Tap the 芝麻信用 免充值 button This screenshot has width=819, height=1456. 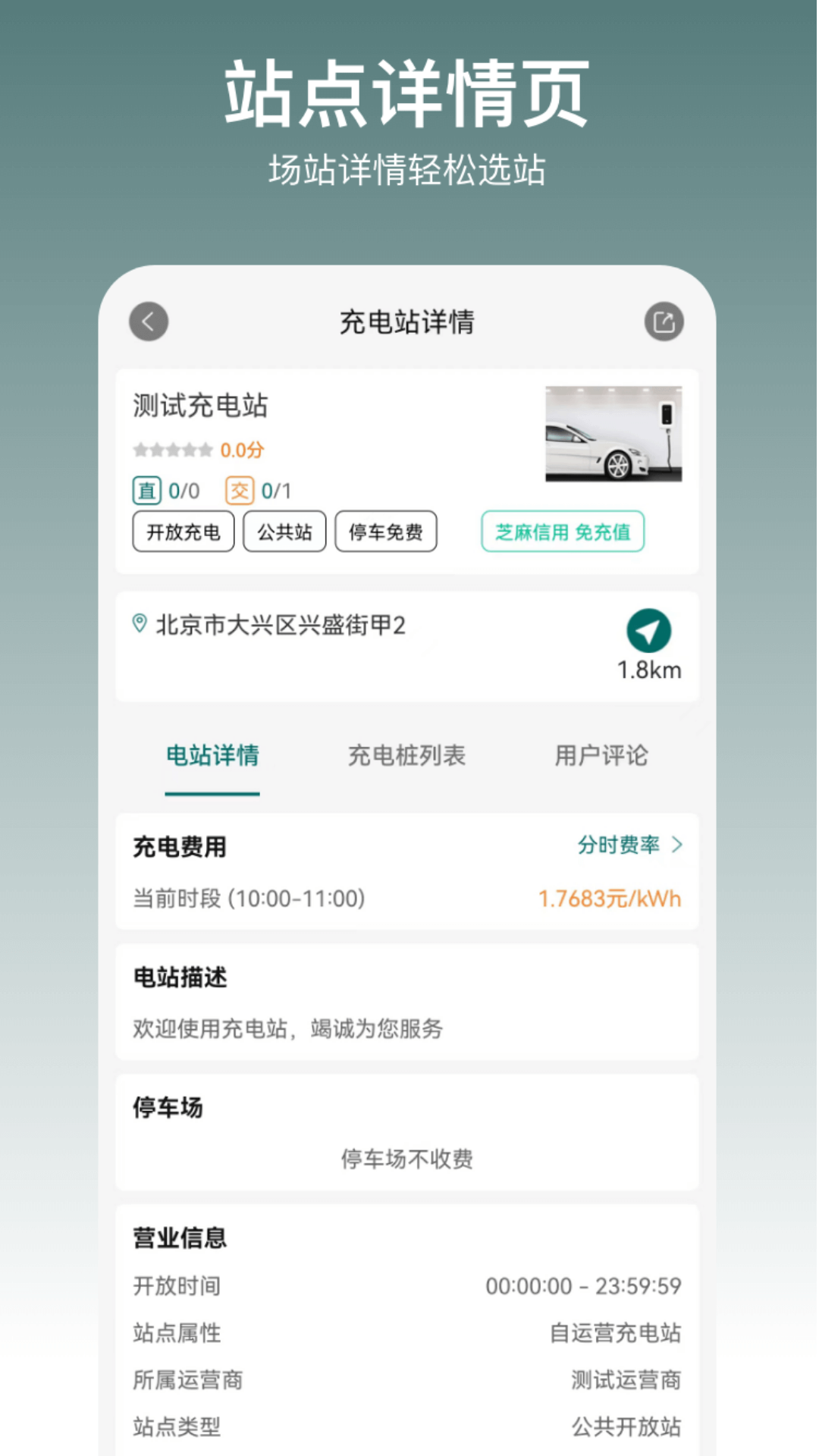click(563, 532)
